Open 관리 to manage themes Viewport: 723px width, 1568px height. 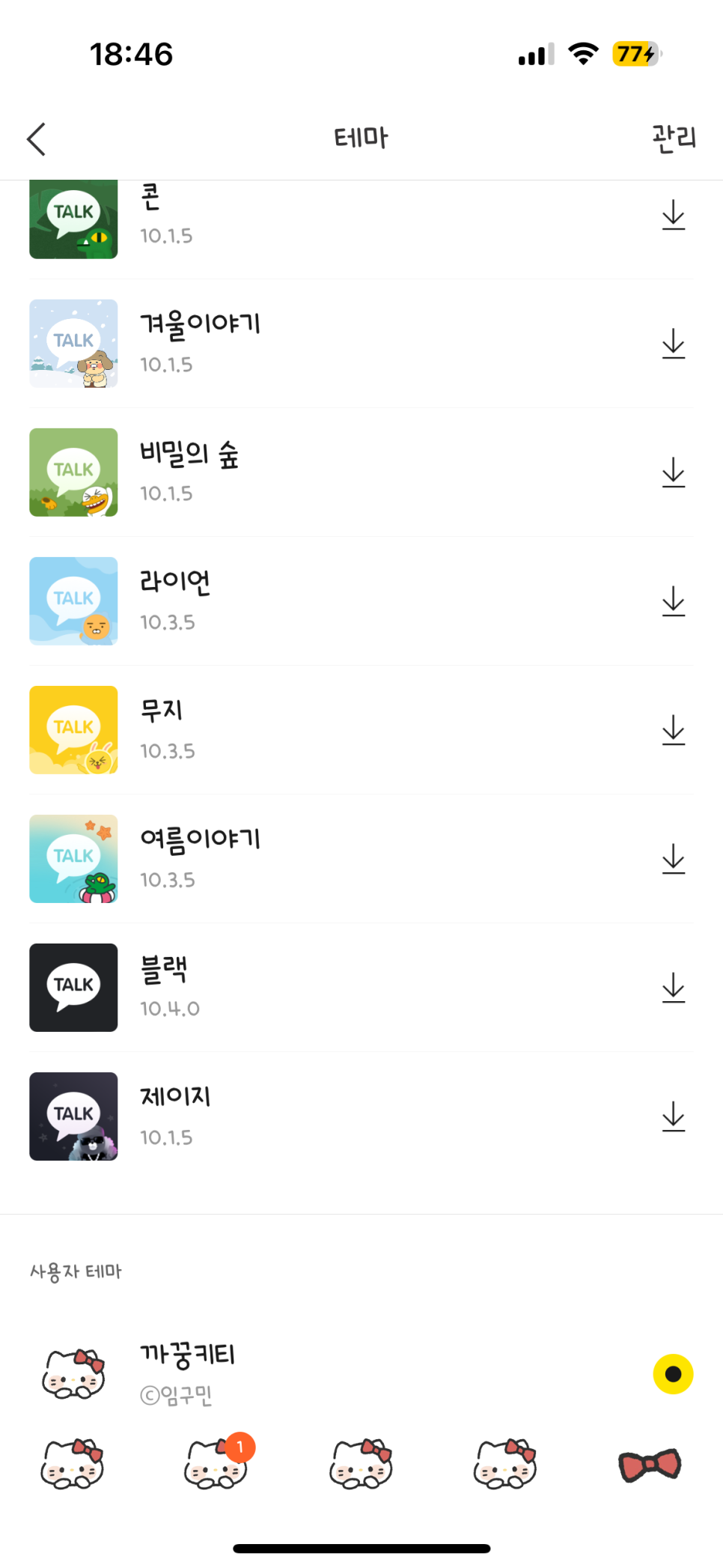point(674,139)
